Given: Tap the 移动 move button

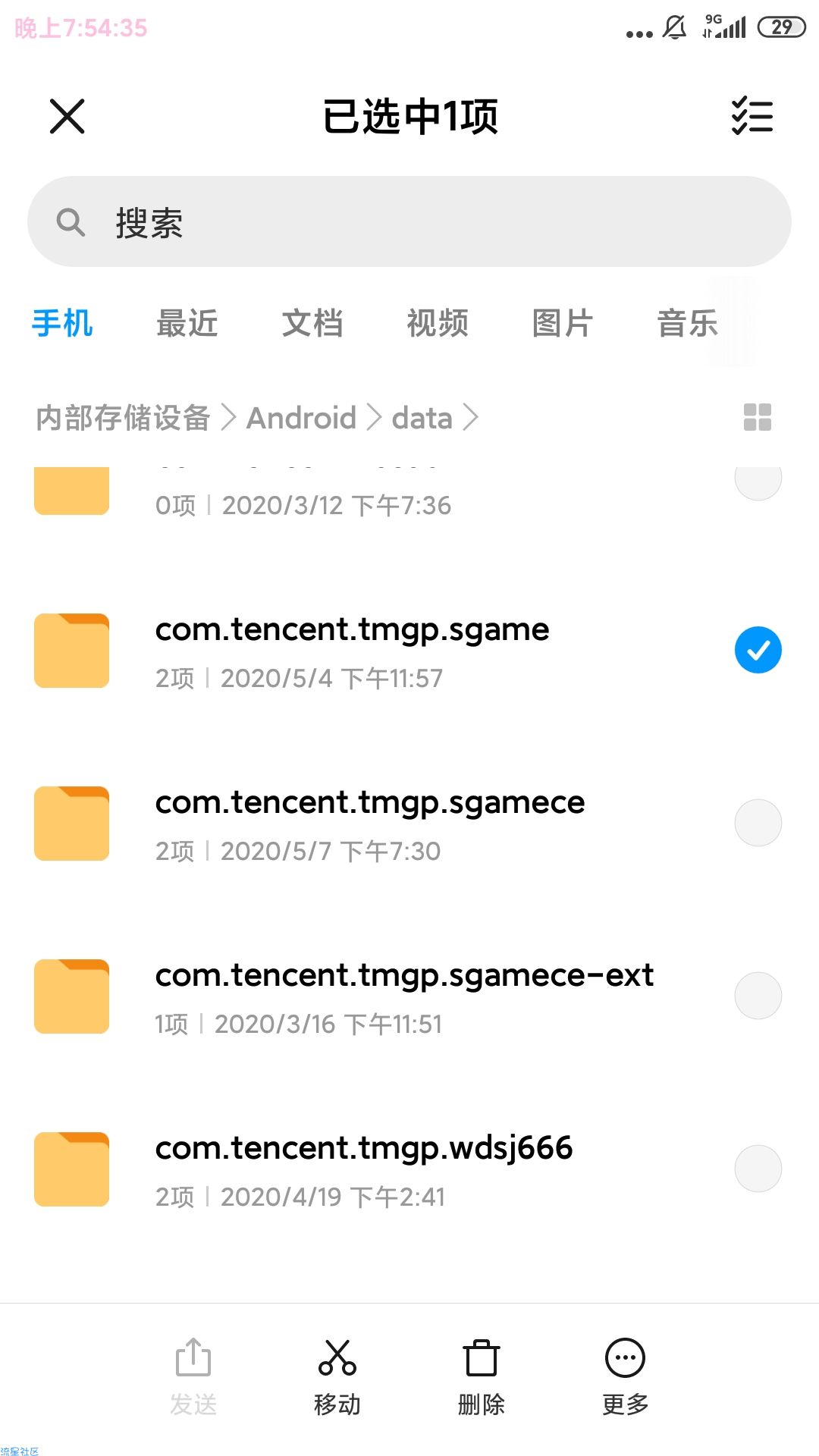Looking at the screenshot, I should pos(337,1377).
